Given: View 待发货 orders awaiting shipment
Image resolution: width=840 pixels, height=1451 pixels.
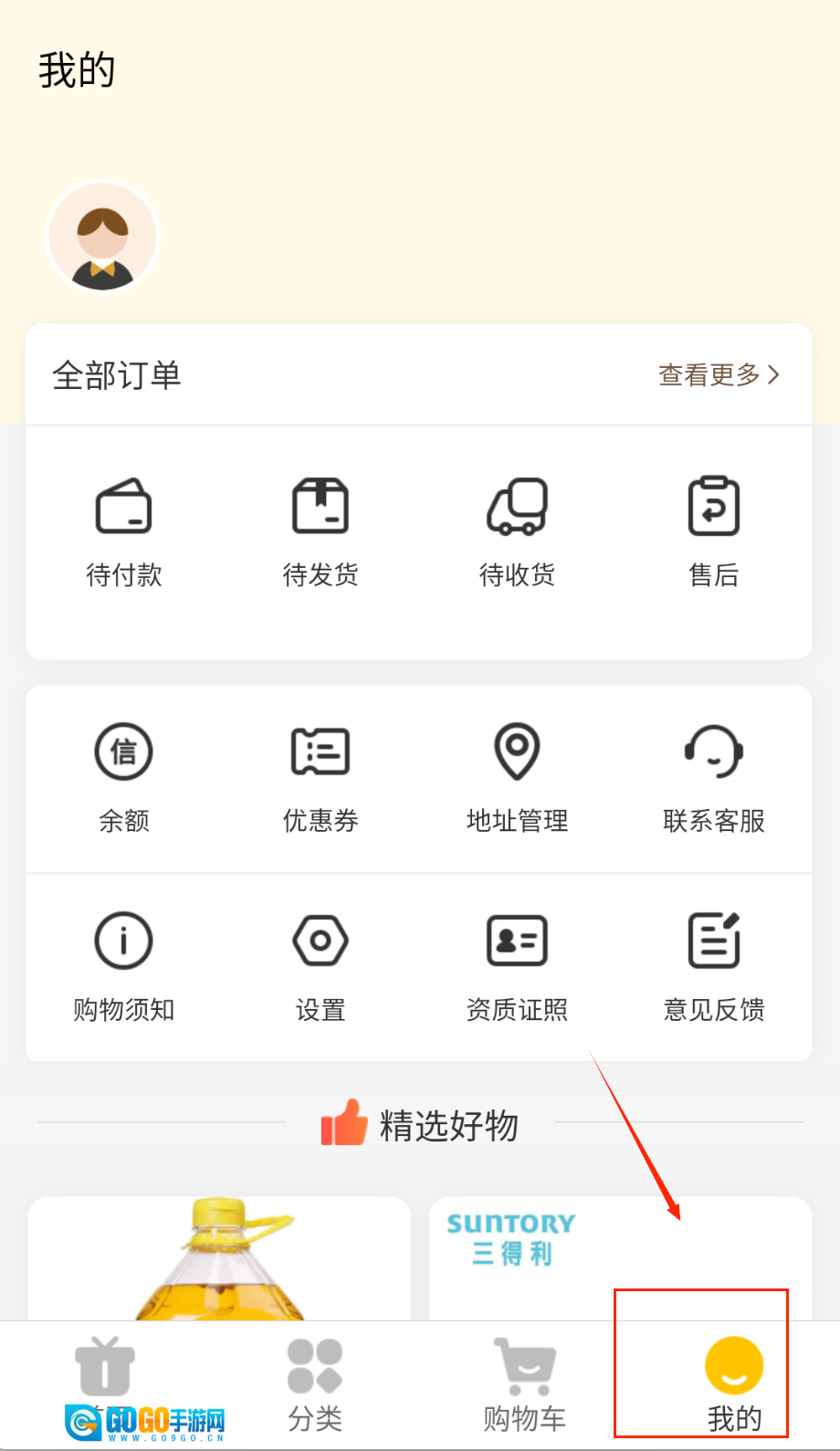Looking at the screenshot, I should tap(320, 531).
